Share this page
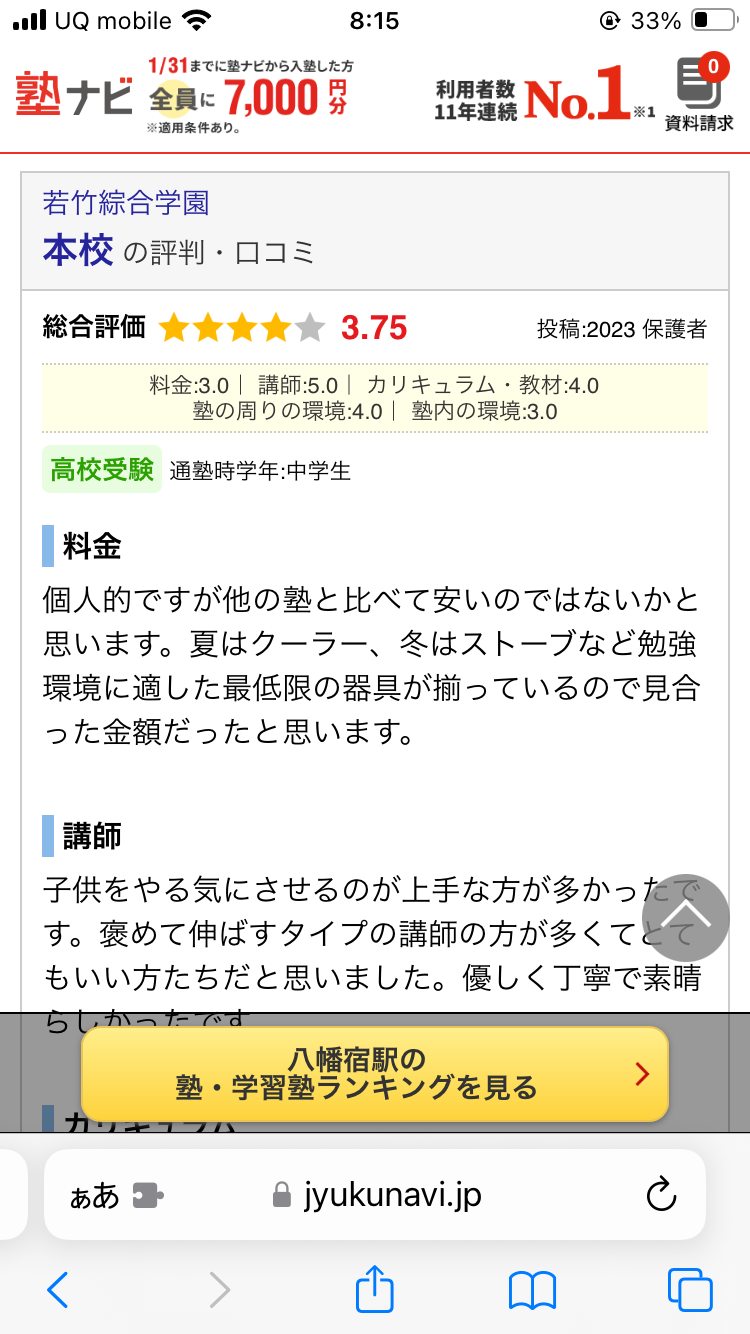 (375, 1289)
